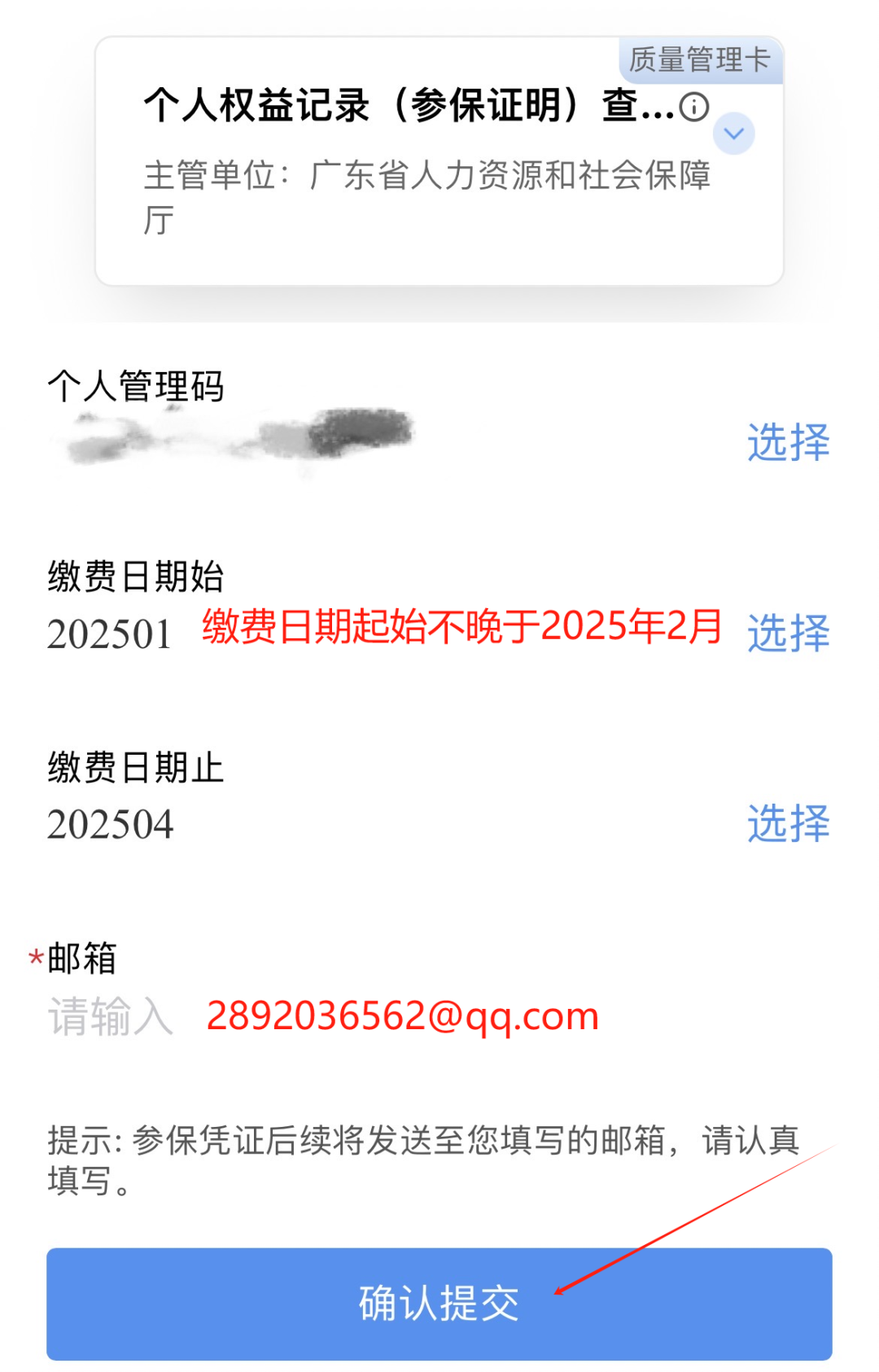Tap 选择 for 缴费日期始
Image resolution: width=879 pixels, height=1372 pixels.
coord(788,633)
